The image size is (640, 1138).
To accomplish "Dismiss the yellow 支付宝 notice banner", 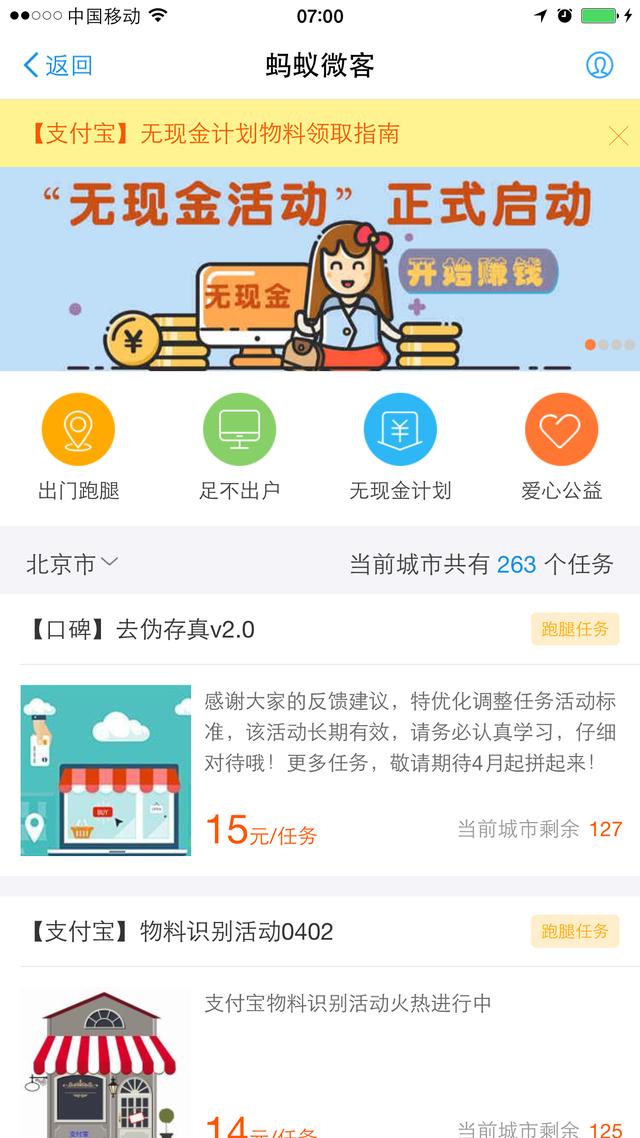I will click(618, 136).
